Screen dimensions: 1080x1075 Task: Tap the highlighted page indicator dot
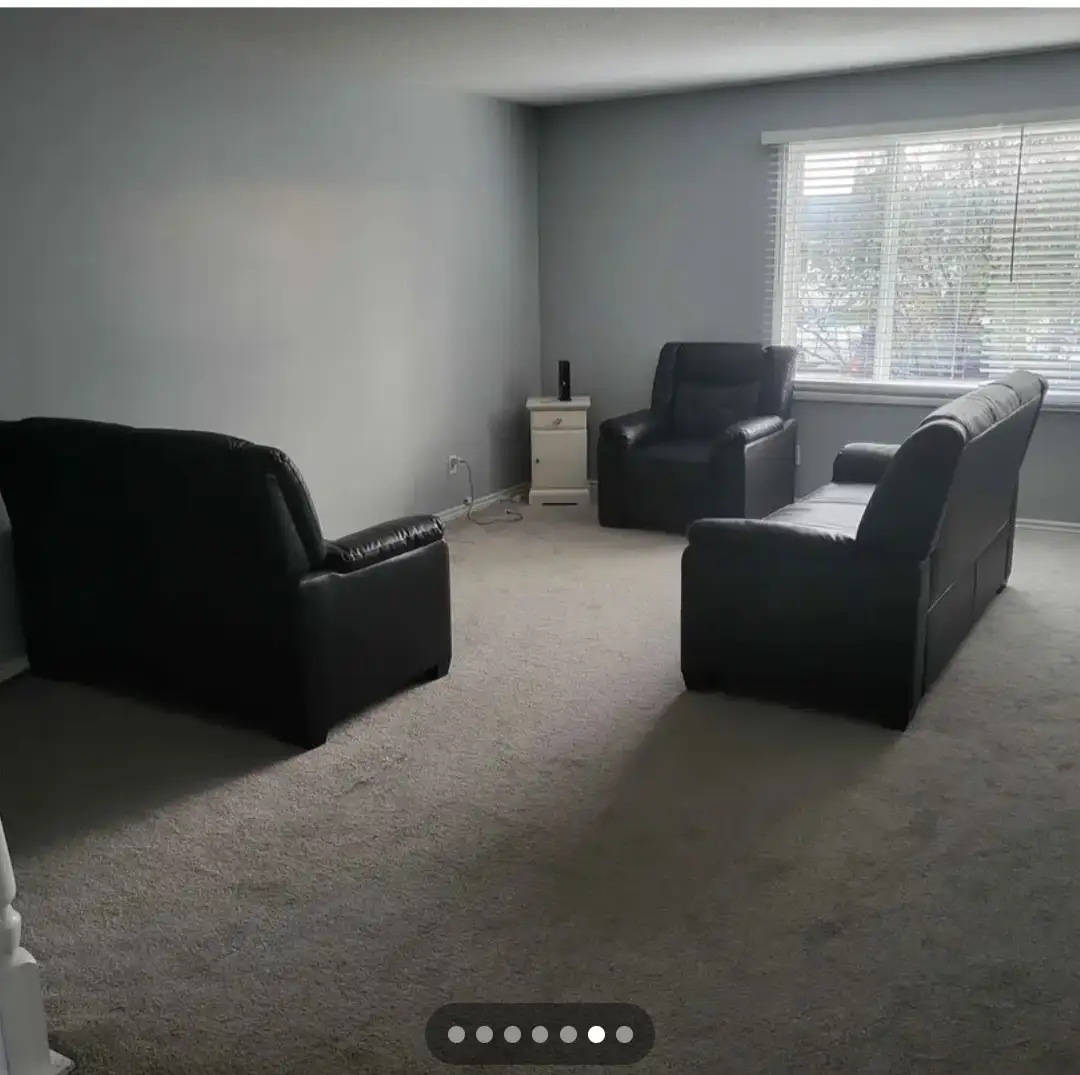[596, 1034]
